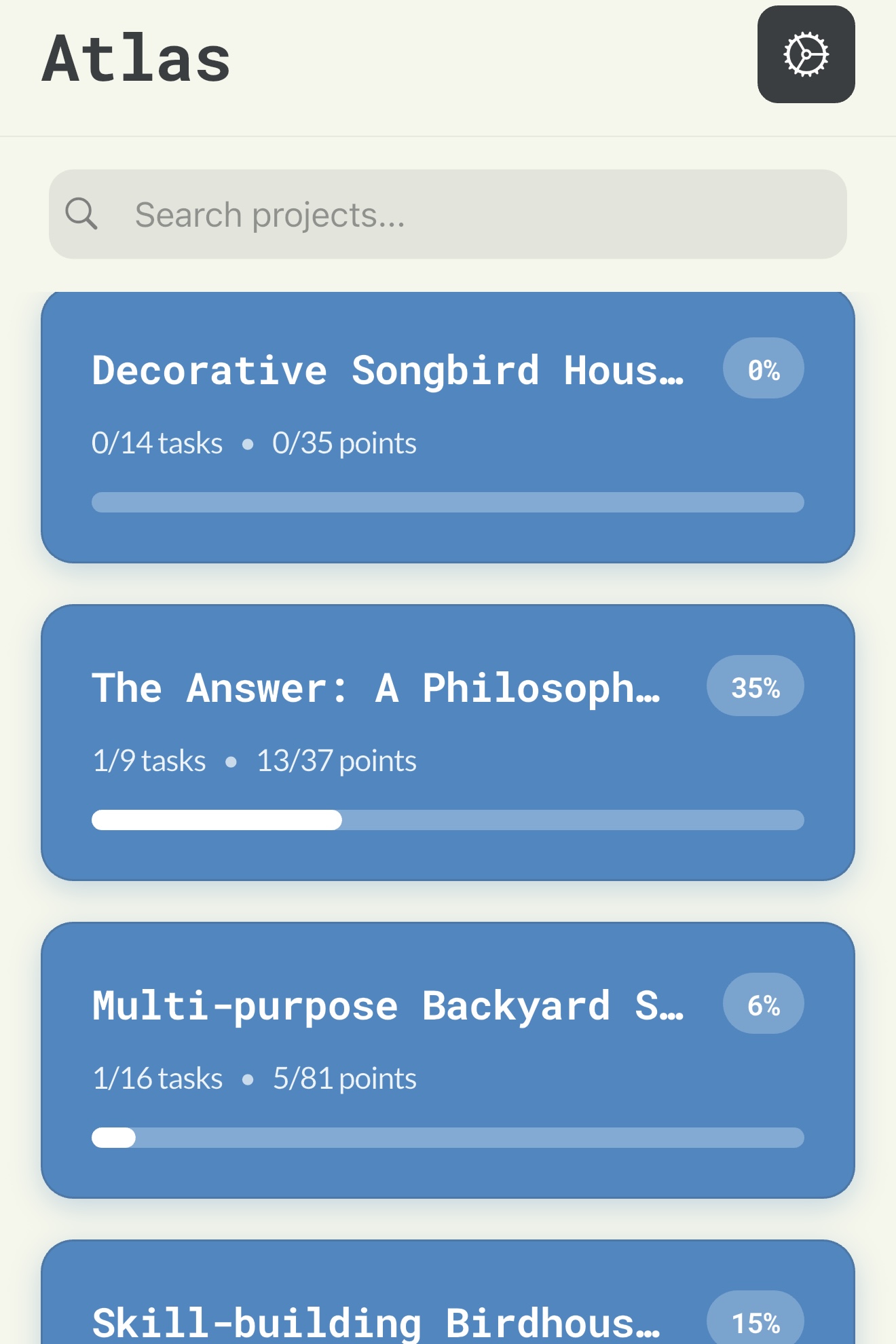Tap the Search projects field
The image size is (896, 1344).
click(448, 214)
